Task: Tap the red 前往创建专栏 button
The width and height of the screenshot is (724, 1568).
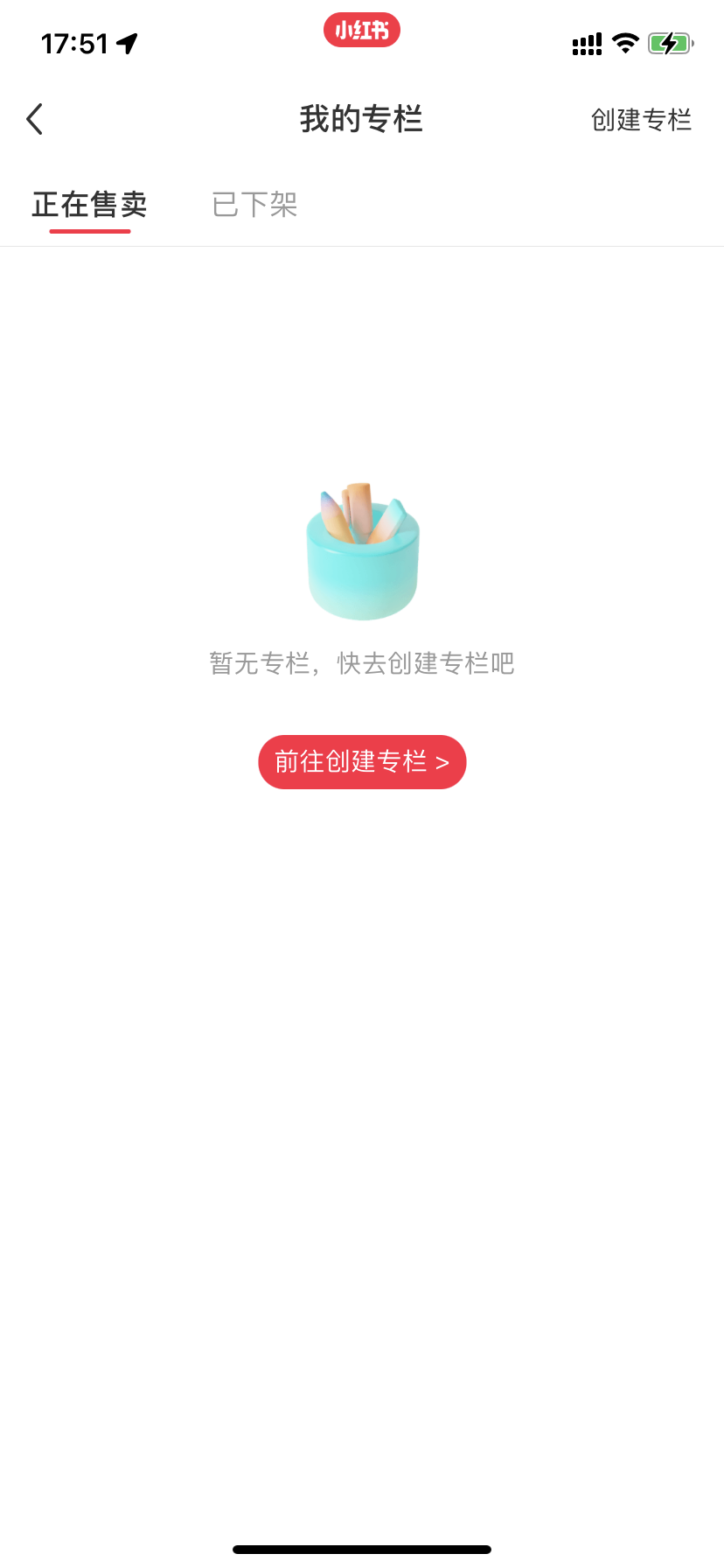Action: tap(362, 762)
